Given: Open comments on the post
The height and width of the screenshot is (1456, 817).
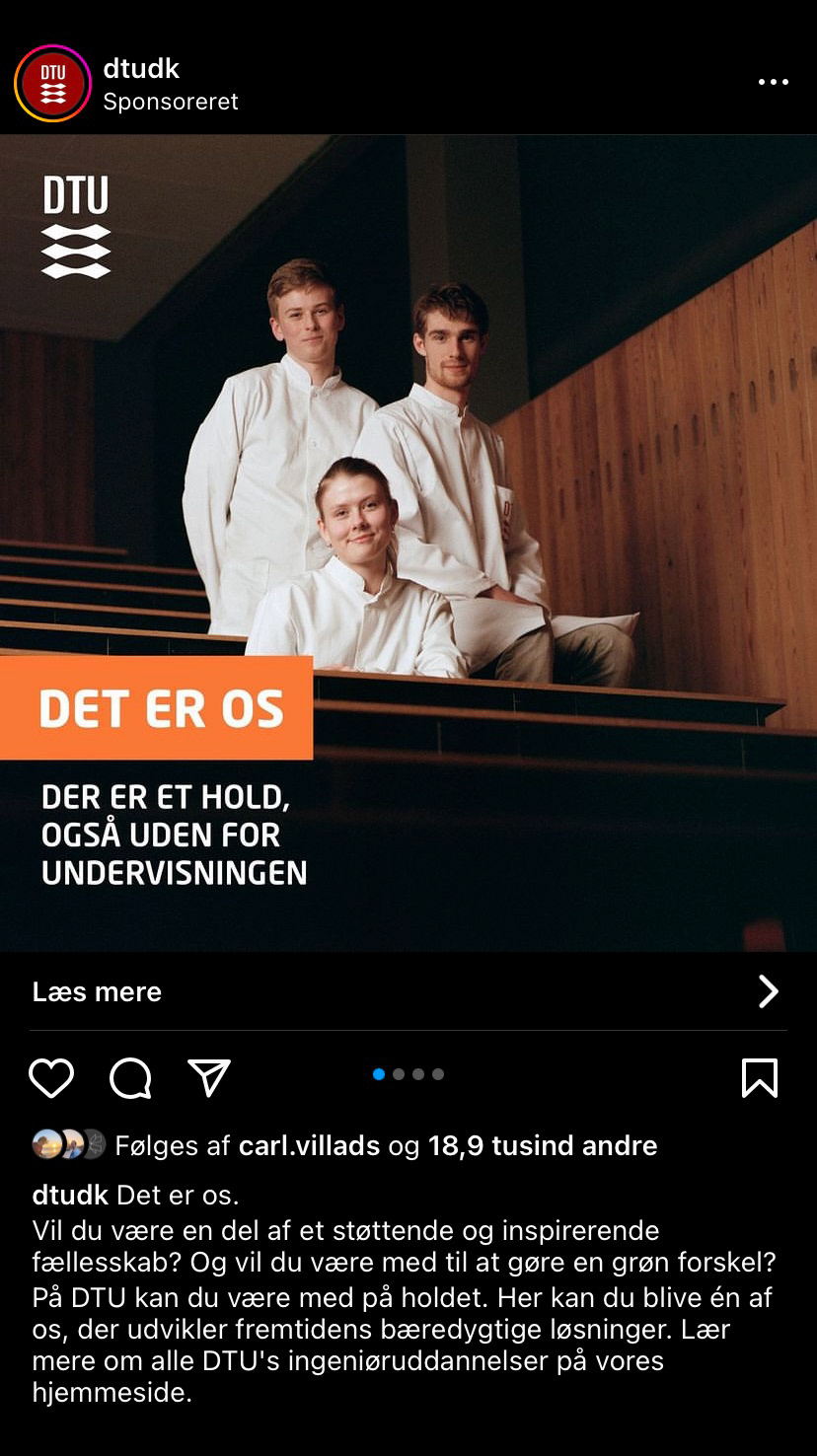Looking at the screenshot, I should coord(130,1078).
